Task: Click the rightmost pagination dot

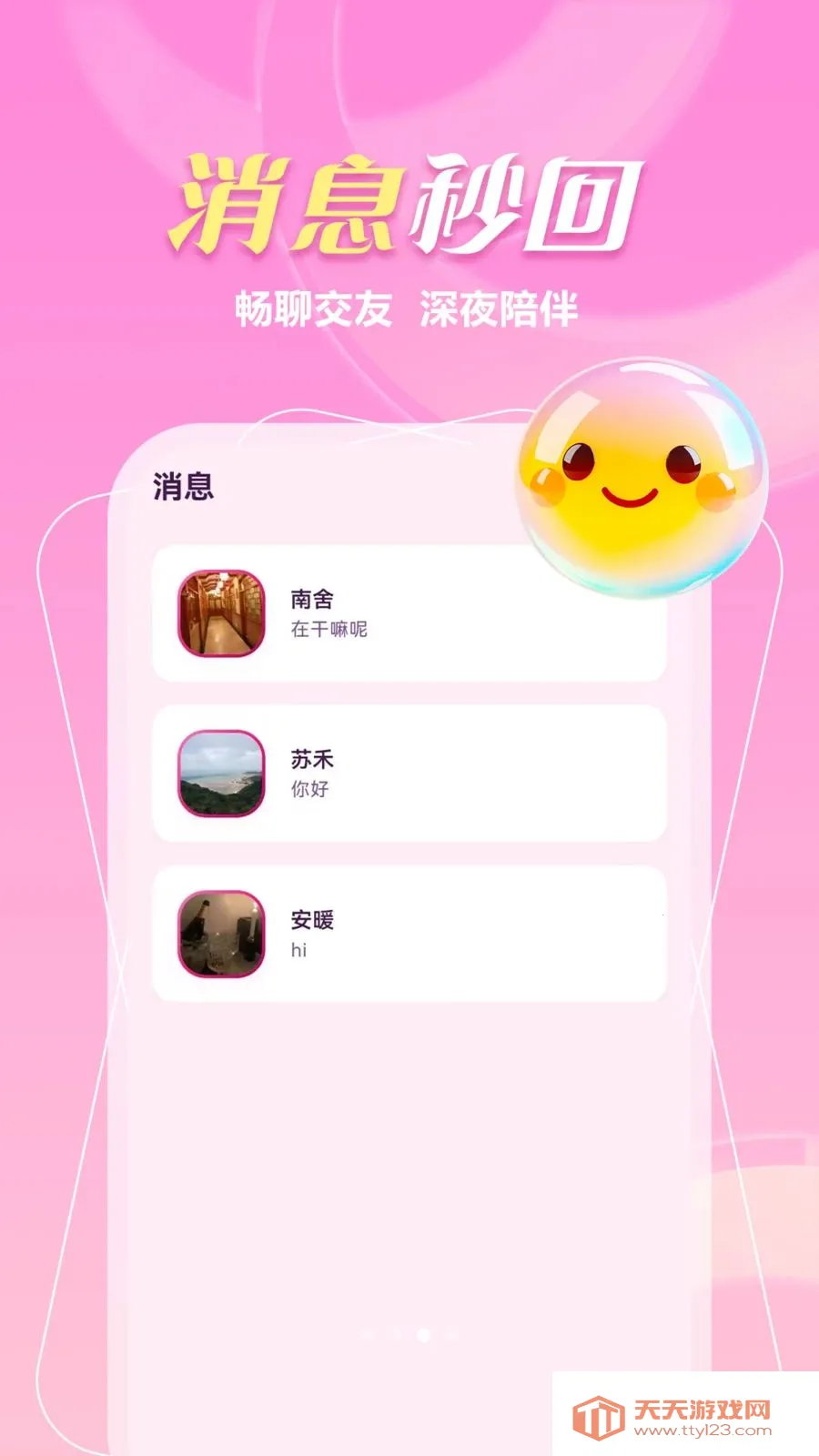Action: 452,1333
